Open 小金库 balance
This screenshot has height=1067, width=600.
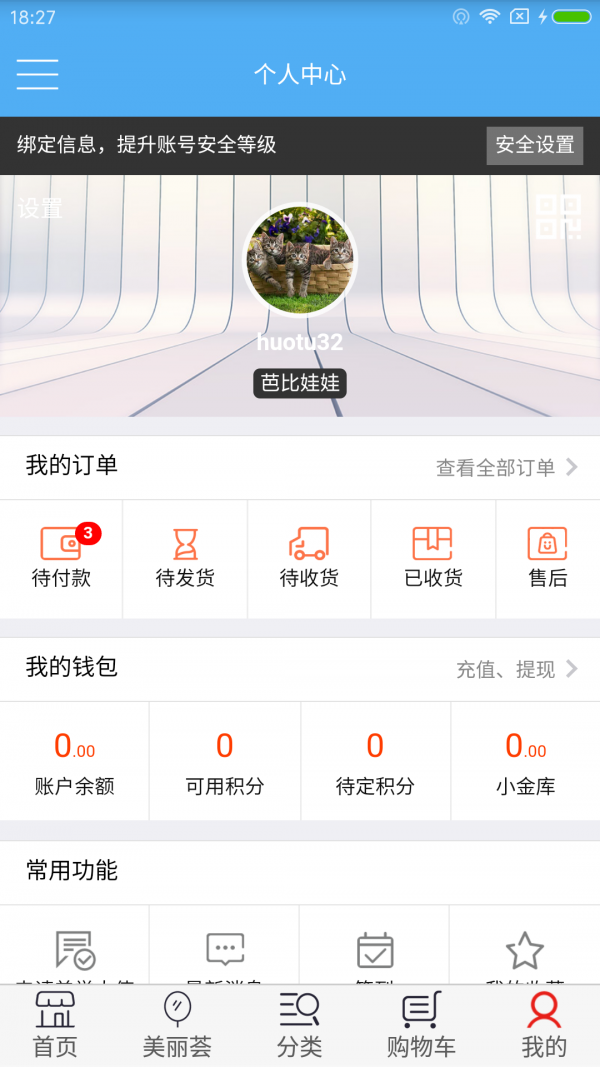[x=525, y=762]
